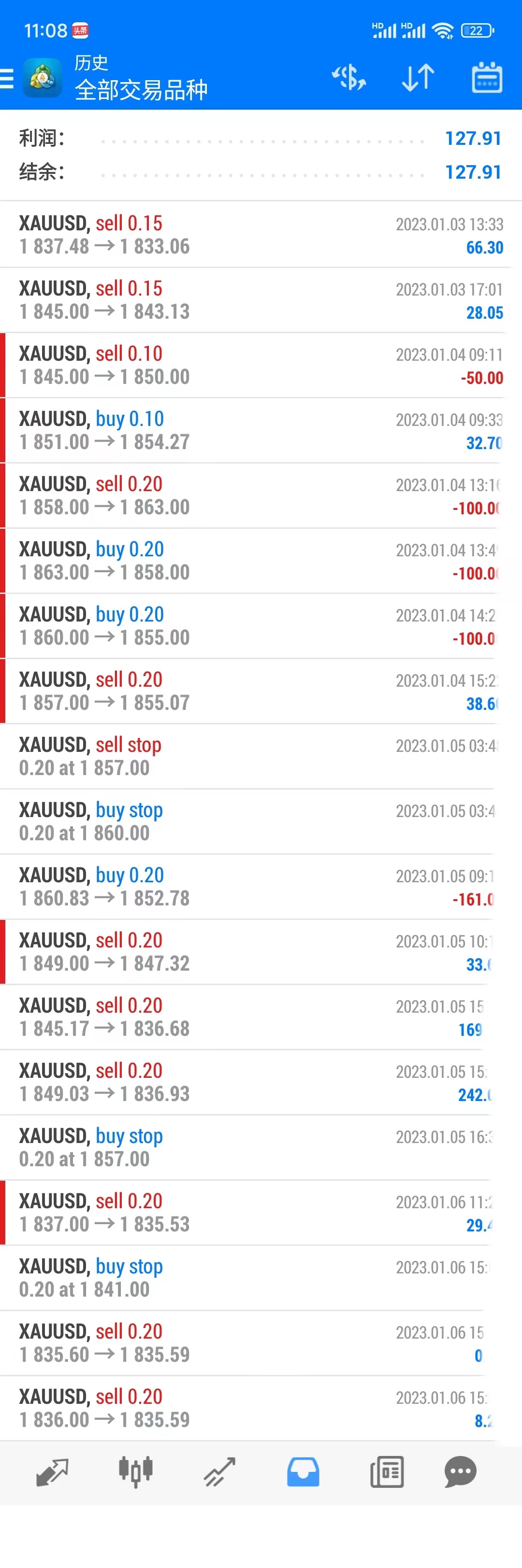Open the symbol filter icon
522x1568 pixels.
(348, 78)
